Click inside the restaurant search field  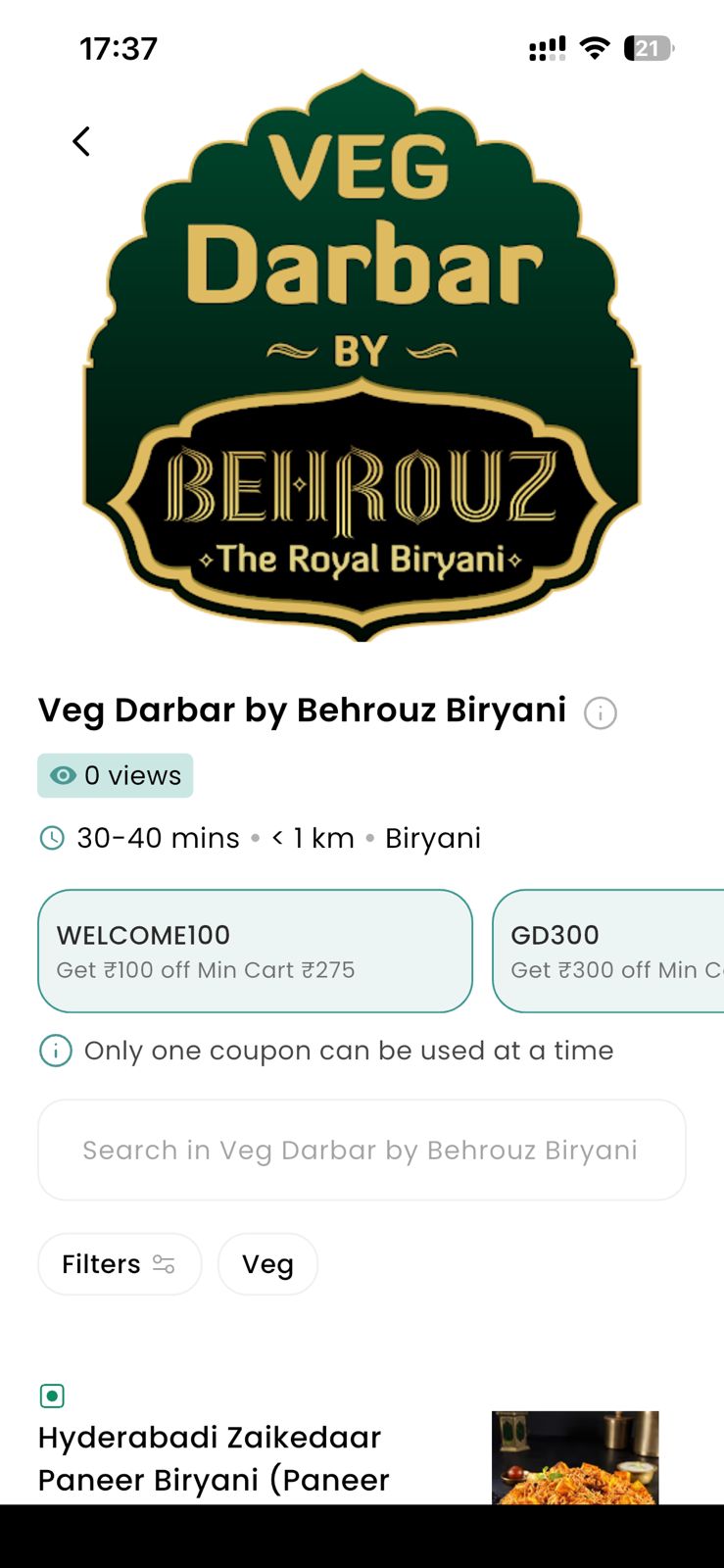pyautogui.click(x=362, y=1149)
